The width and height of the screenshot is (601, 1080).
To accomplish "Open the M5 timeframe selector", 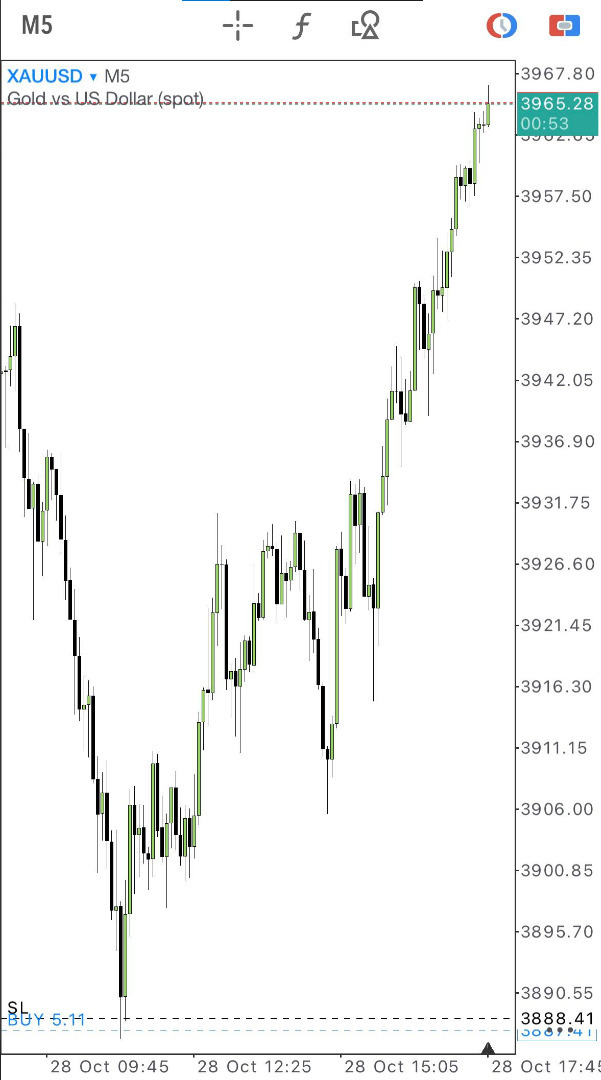I will [36, 26].
